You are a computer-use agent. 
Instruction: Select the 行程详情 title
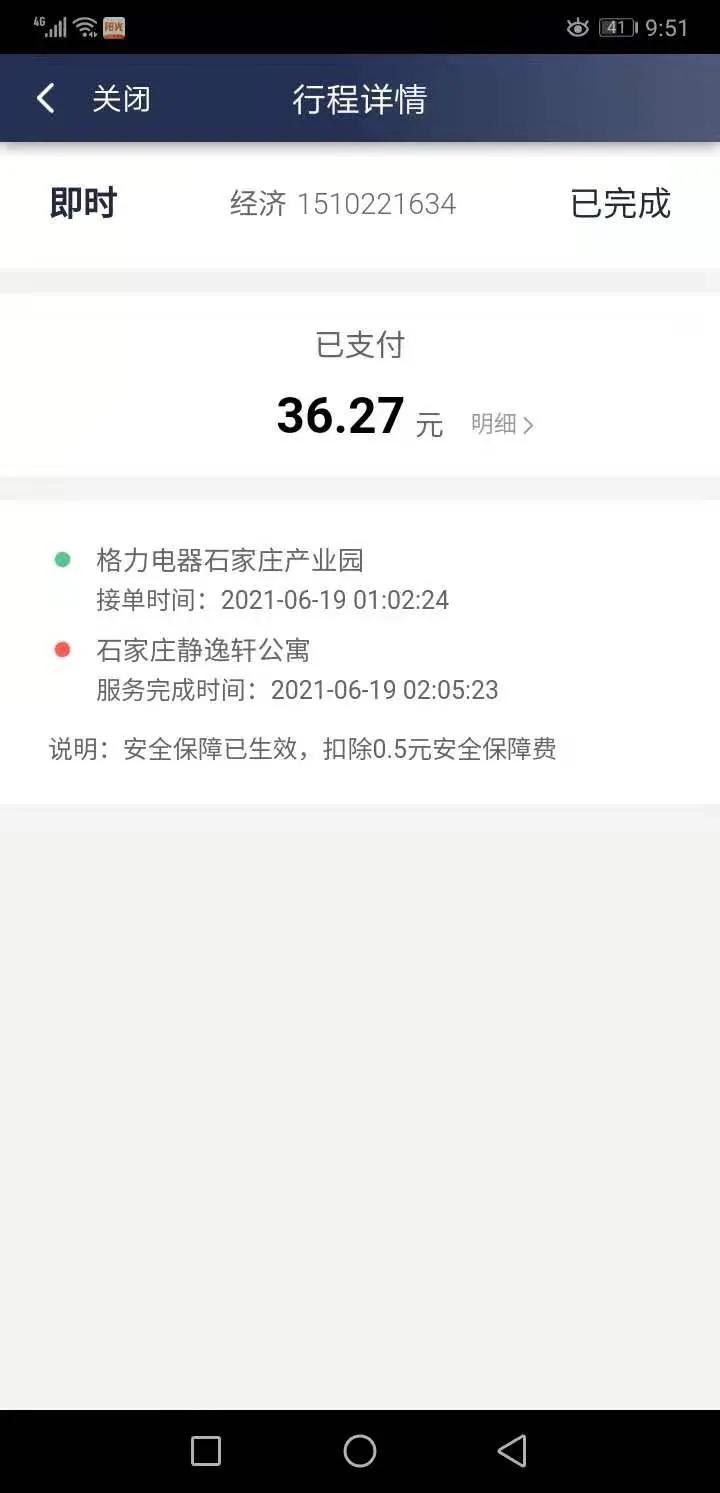[x=360, y=97]
